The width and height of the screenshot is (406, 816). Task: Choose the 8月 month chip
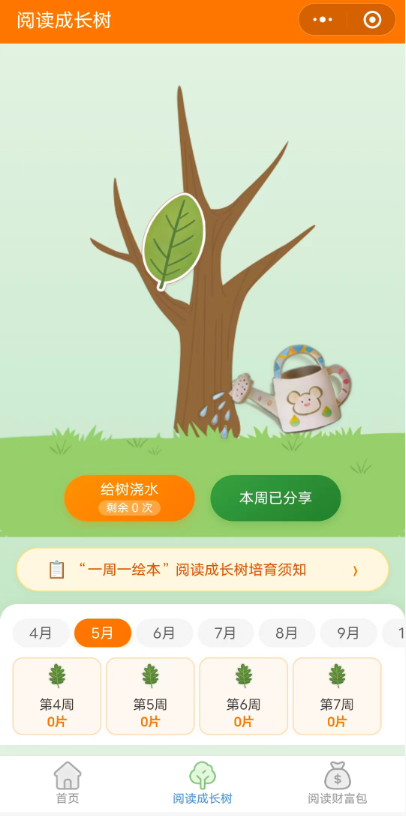[287, 633]
